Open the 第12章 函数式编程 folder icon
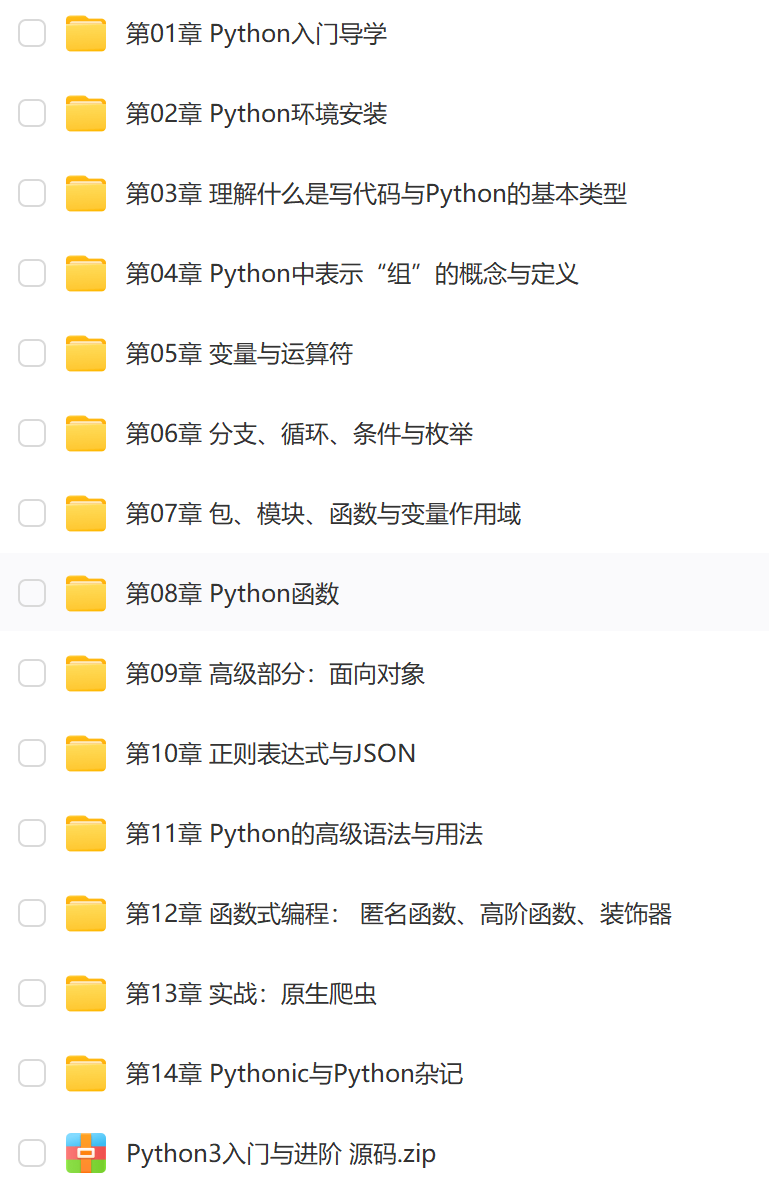The image size is (769, 1201). [86, 913]
